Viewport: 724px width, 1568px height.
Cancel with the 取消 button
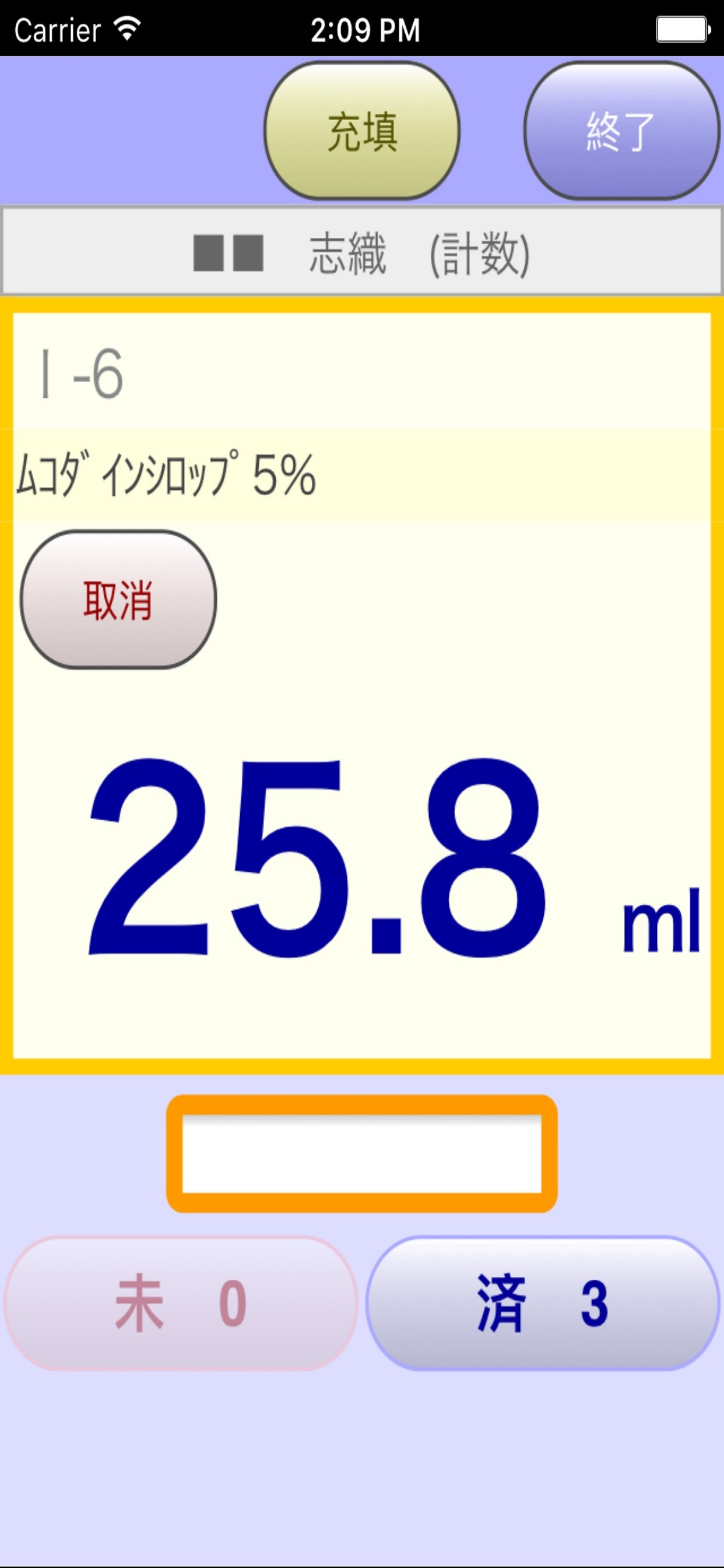pos(119,600)
